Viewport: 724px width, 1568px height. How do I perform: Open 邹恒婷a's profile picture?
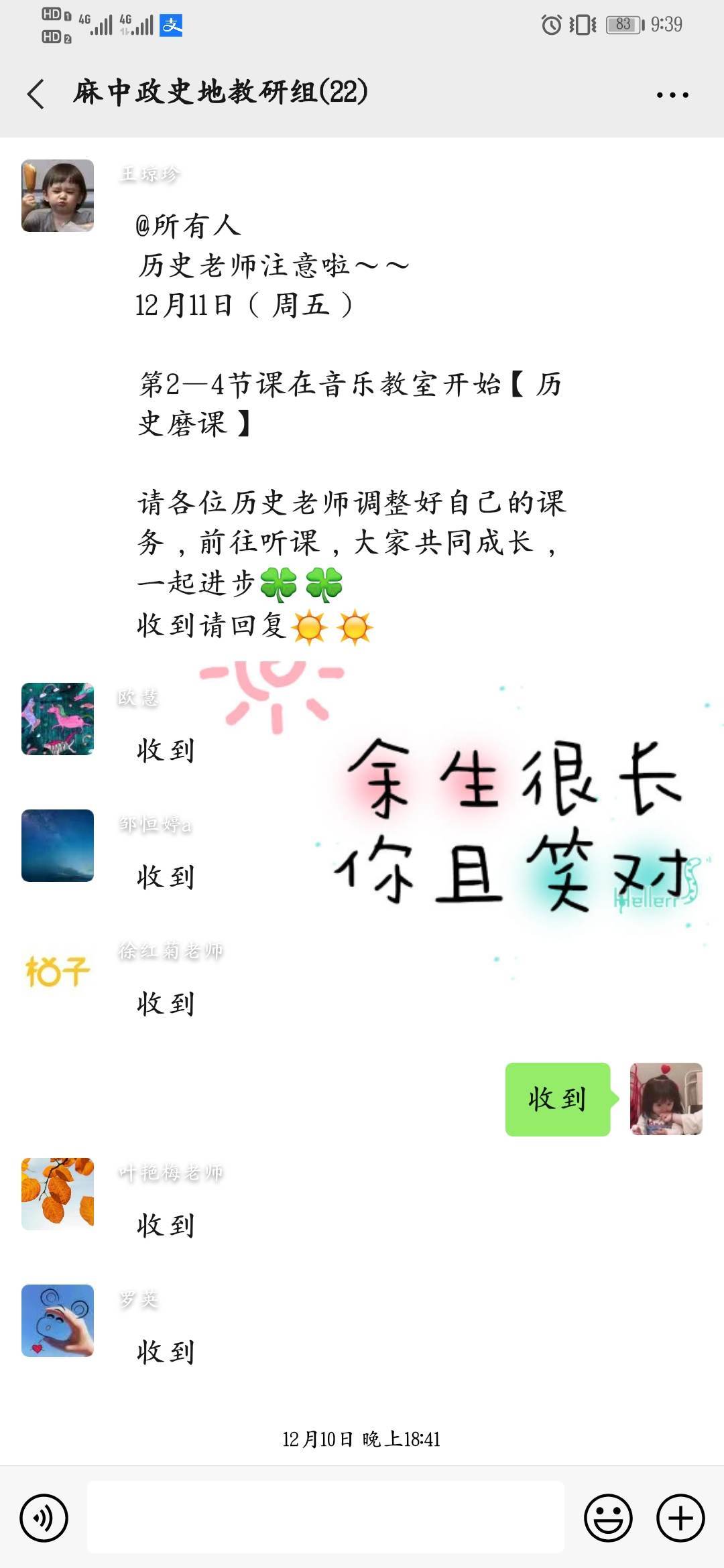58,846
